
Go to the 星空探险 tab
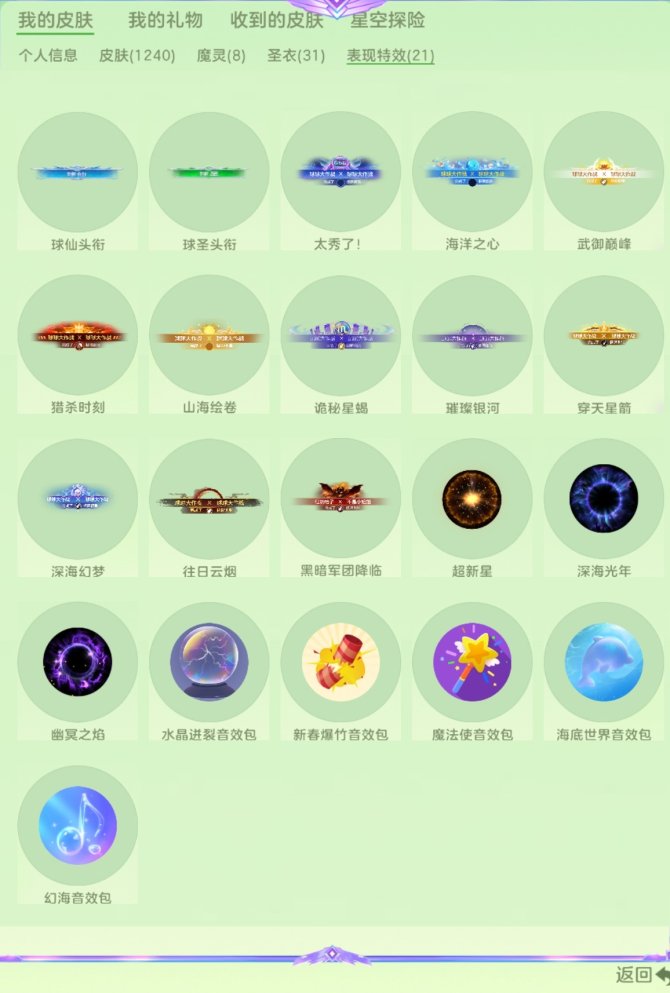(387, 20)
